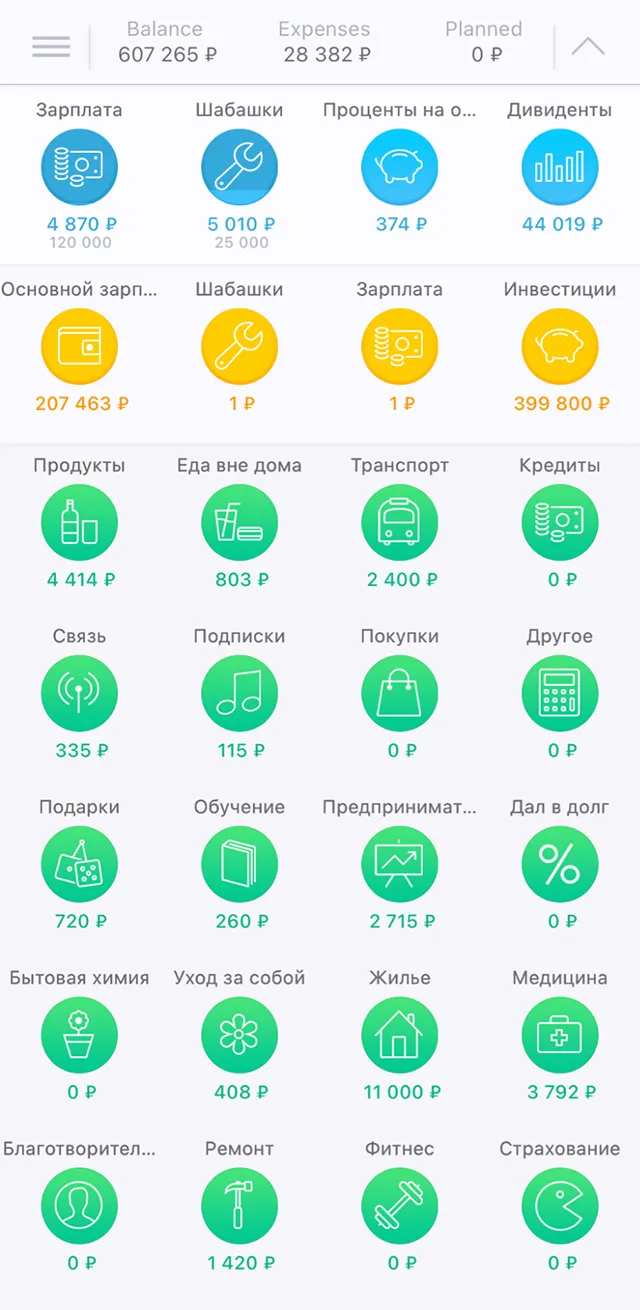640x1310 pixels.
Task: Collapse the header with the up chevron
Action: point(588,46)
